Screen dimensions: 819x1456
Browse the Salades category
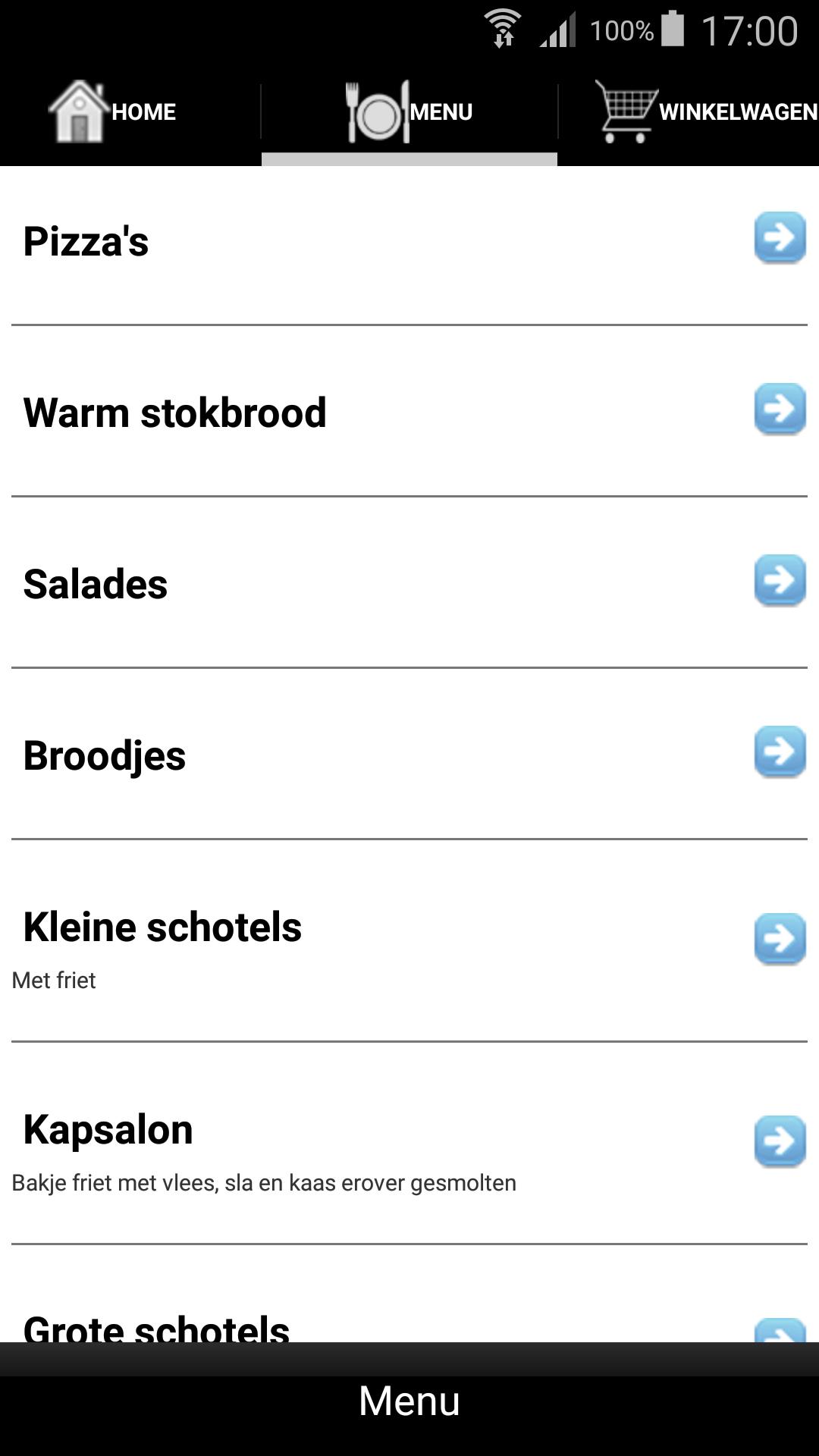[409, 584]
